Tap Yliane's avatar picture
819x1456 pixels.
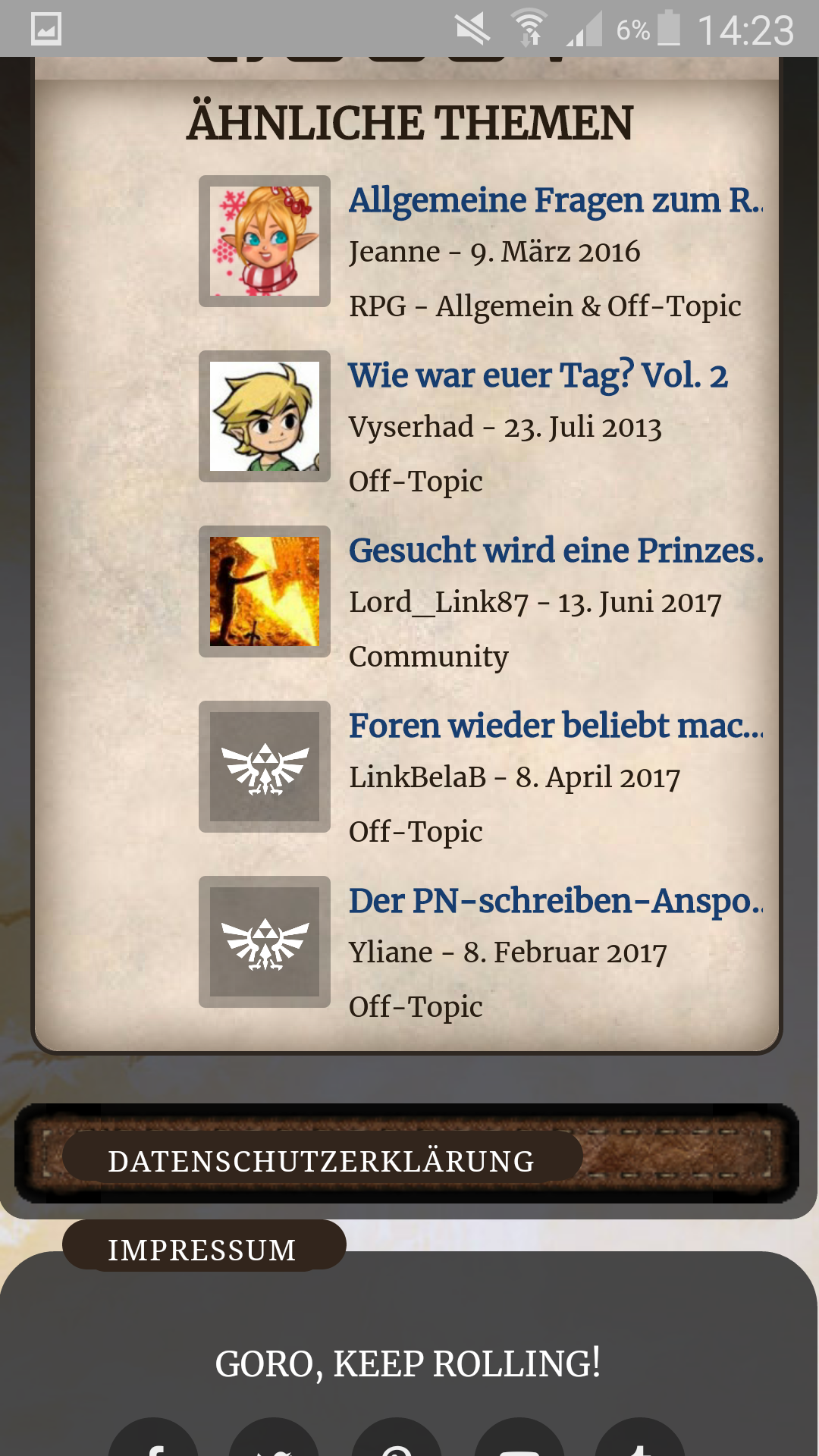265,942
